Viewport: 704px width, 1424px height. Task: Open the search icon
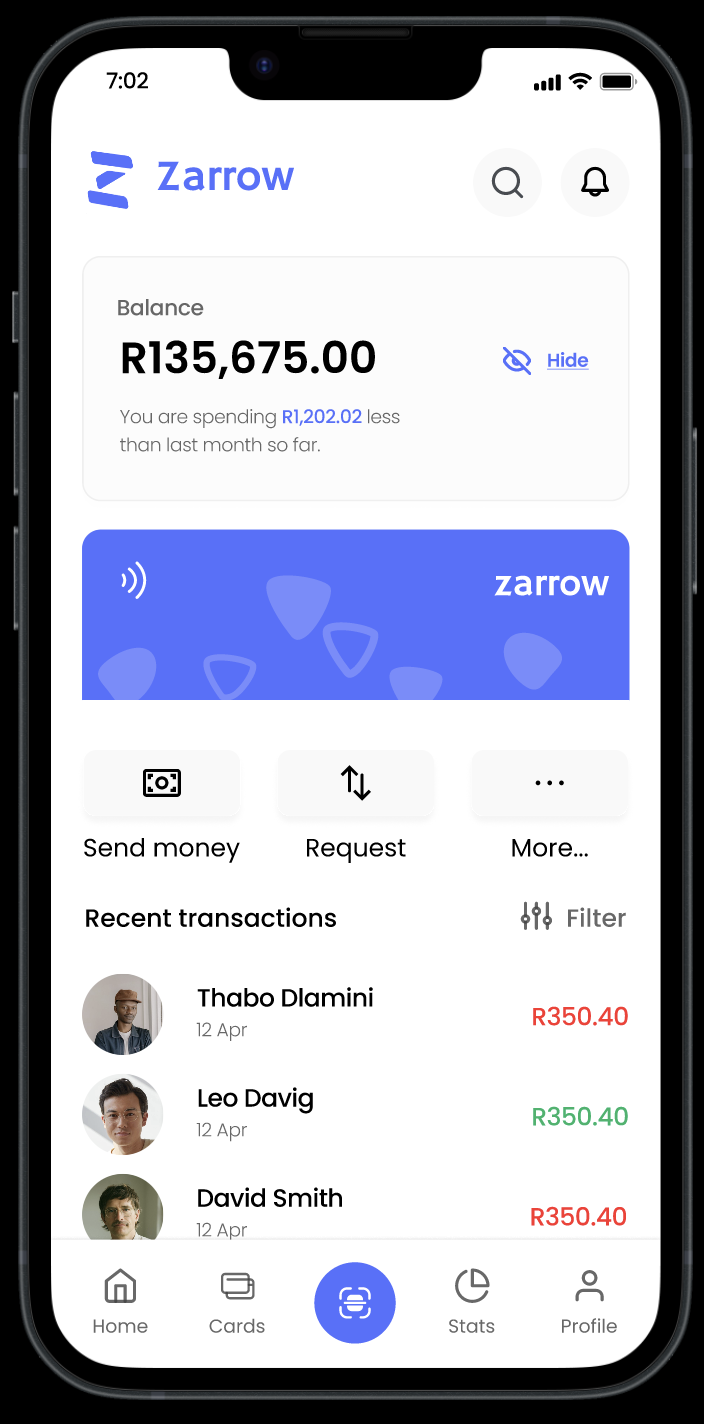(507, 183)
